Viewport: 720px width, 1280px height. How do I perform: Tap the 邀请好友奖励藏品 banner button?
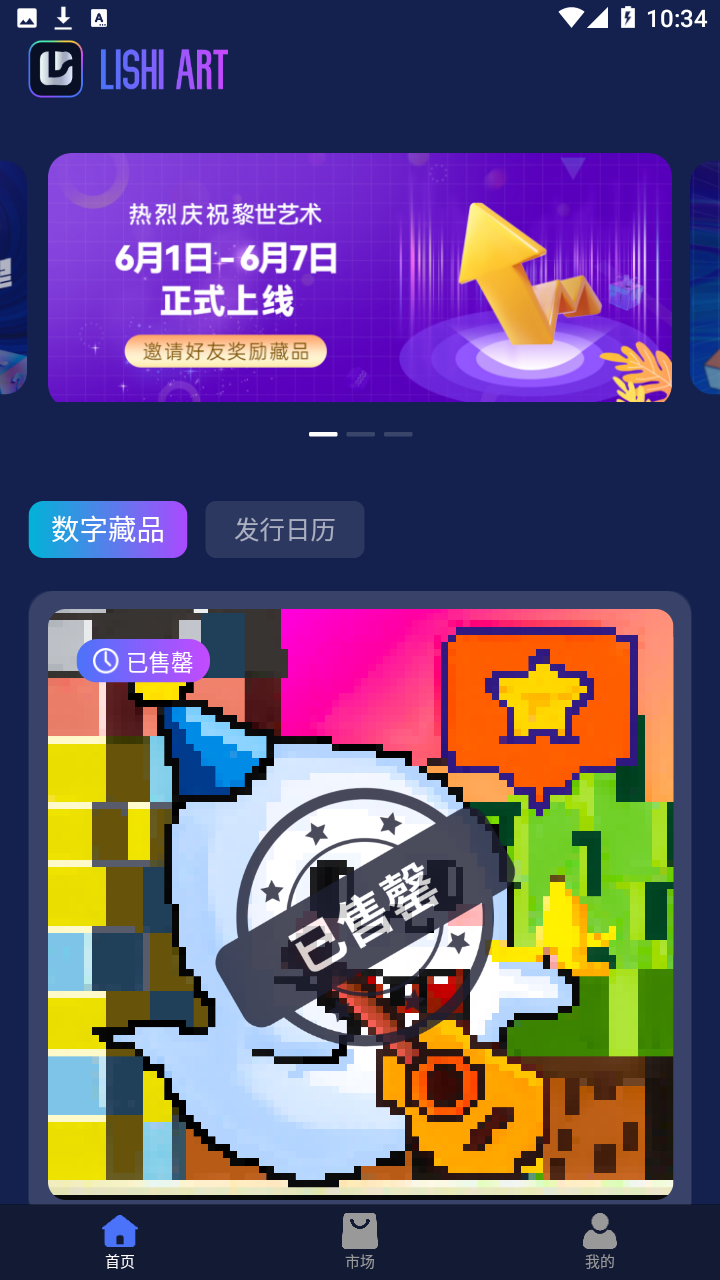pyautogui.click(x=225, y=351)
